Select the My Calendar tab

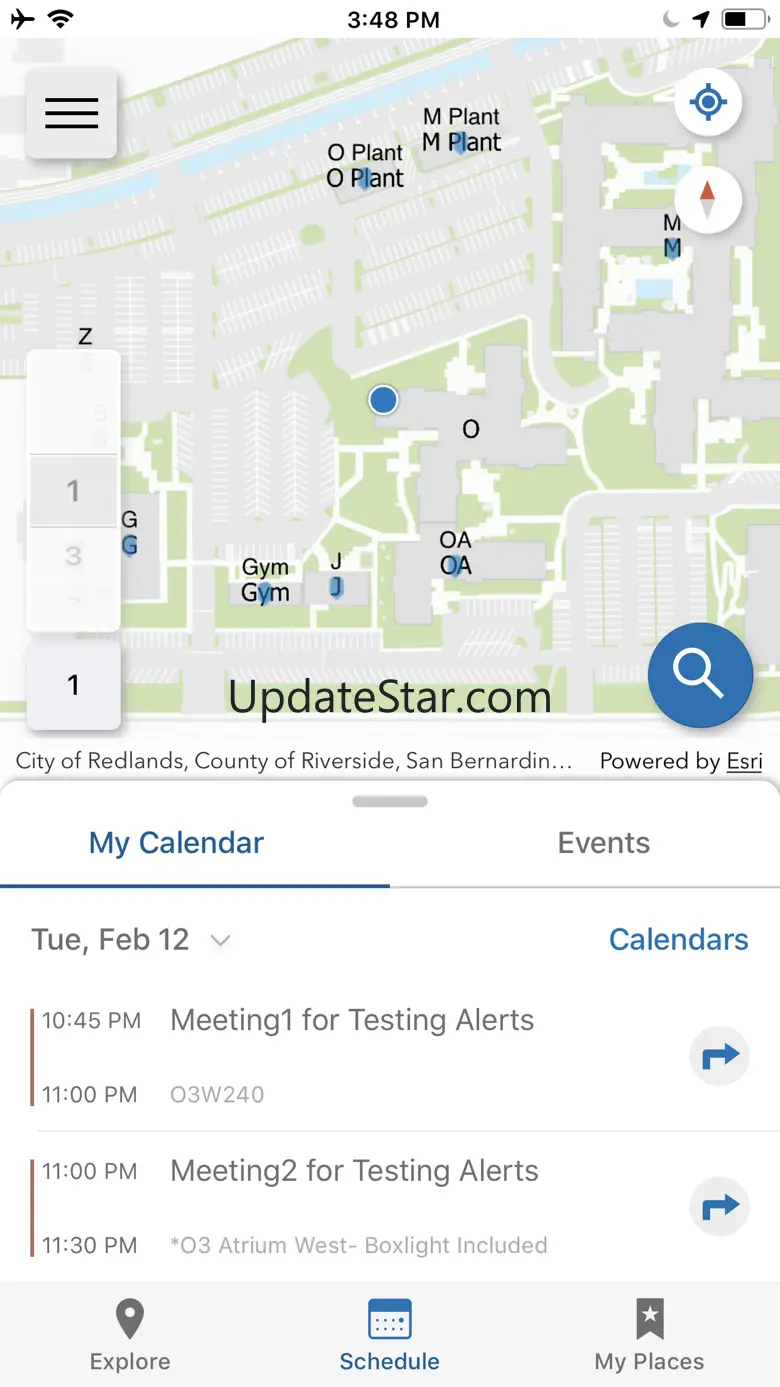point(176,843)
